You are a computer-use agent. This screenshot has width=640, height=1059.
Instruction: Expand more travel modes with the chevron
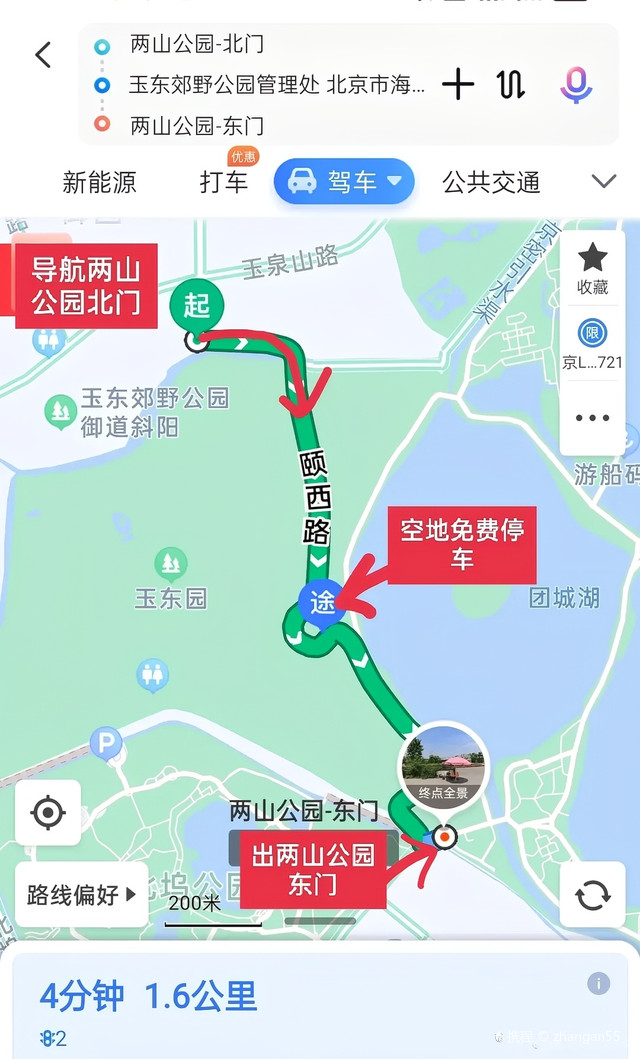click(x=604, y=182)
